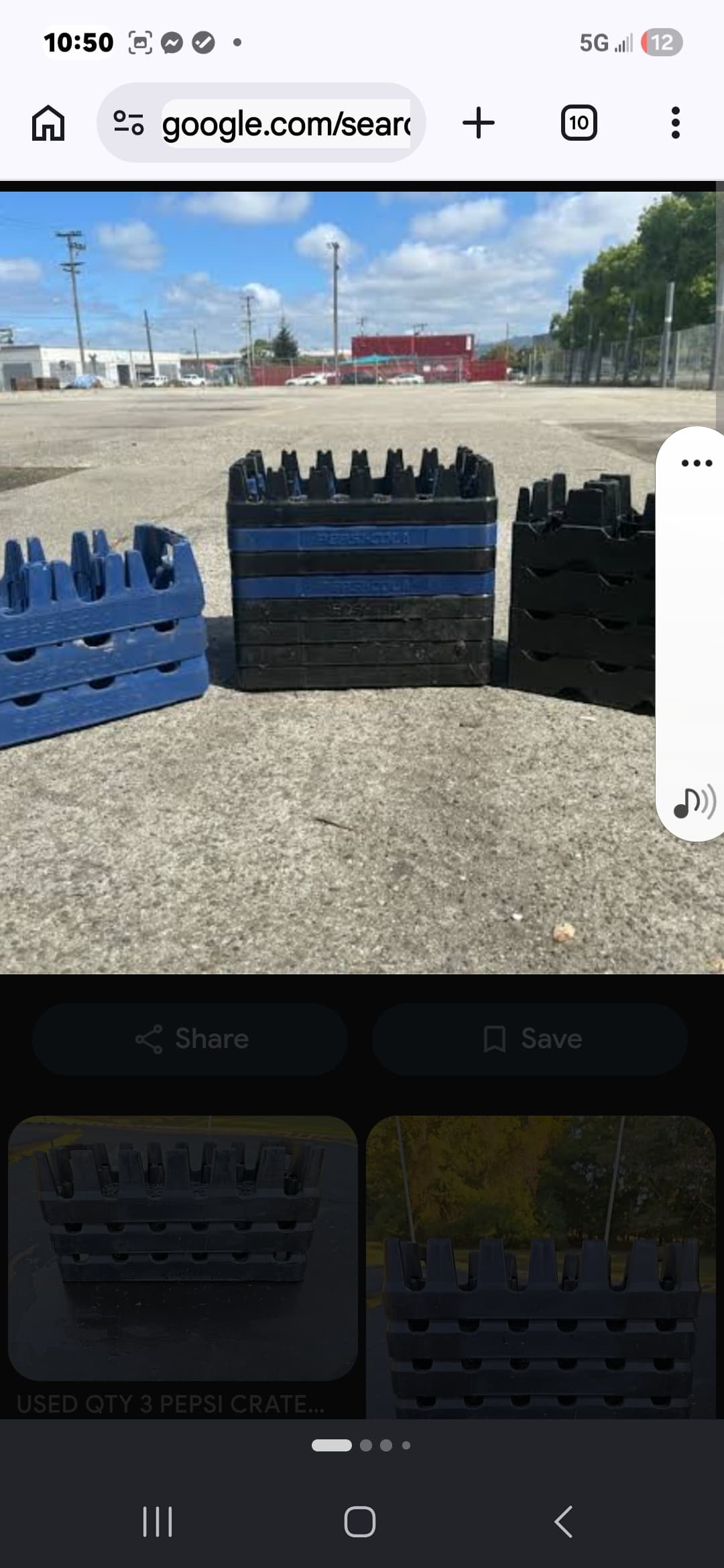The image size is (724, 1568).
Task: Open the tab switcher showing 10 tabs
Action: 579,123
